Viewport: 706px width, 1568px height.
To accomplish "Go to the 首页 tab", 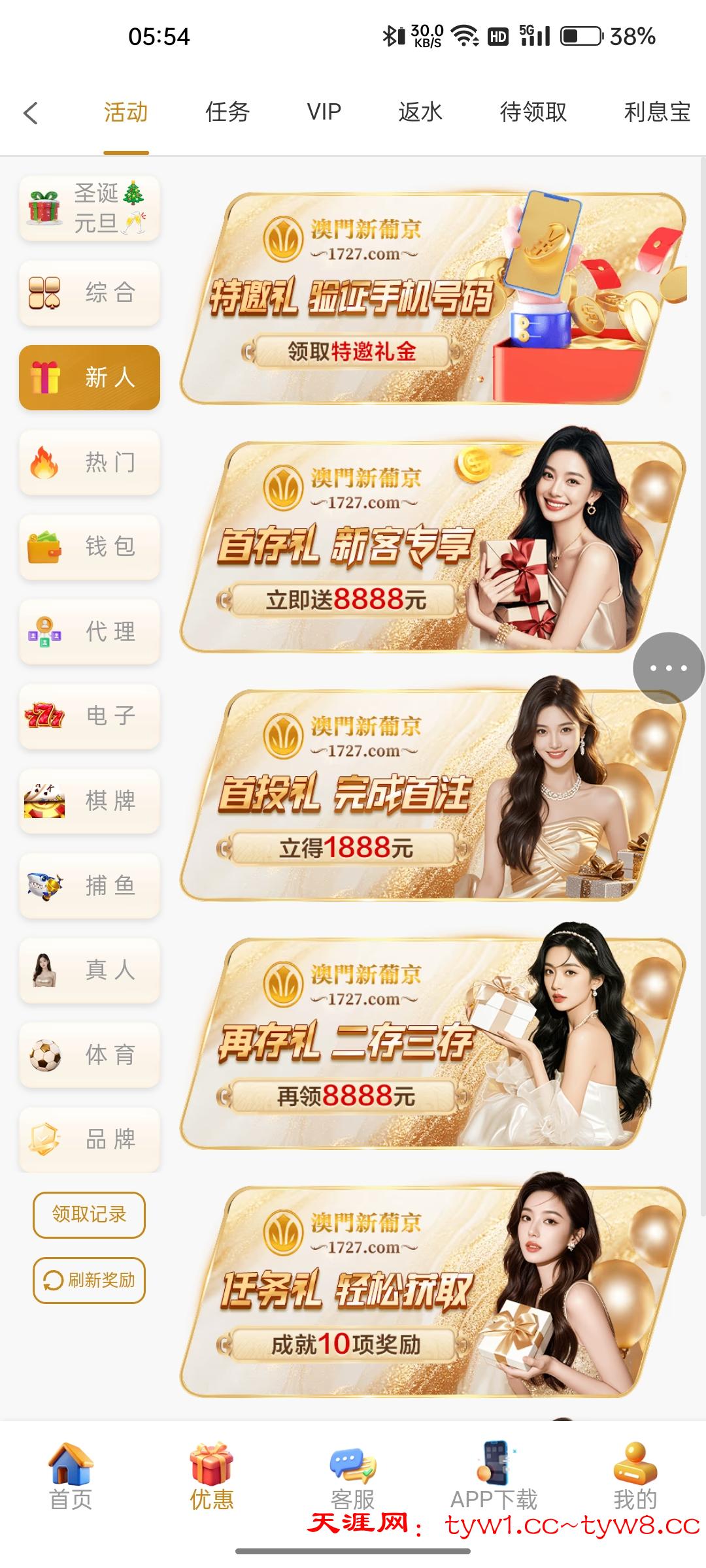I will (x=71, y=1478).
